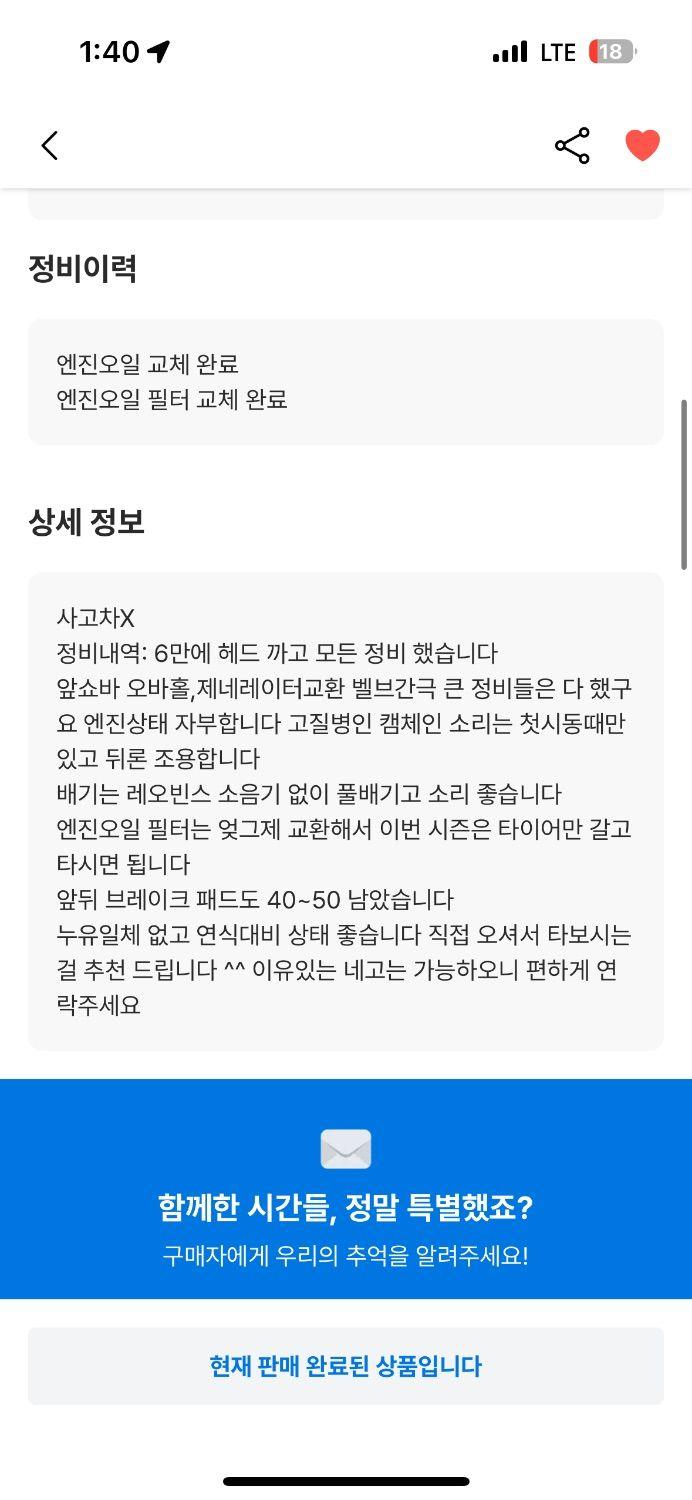This screenshot has width=692, height=1500.
Task: Share this listing
Action: (572, 146)
